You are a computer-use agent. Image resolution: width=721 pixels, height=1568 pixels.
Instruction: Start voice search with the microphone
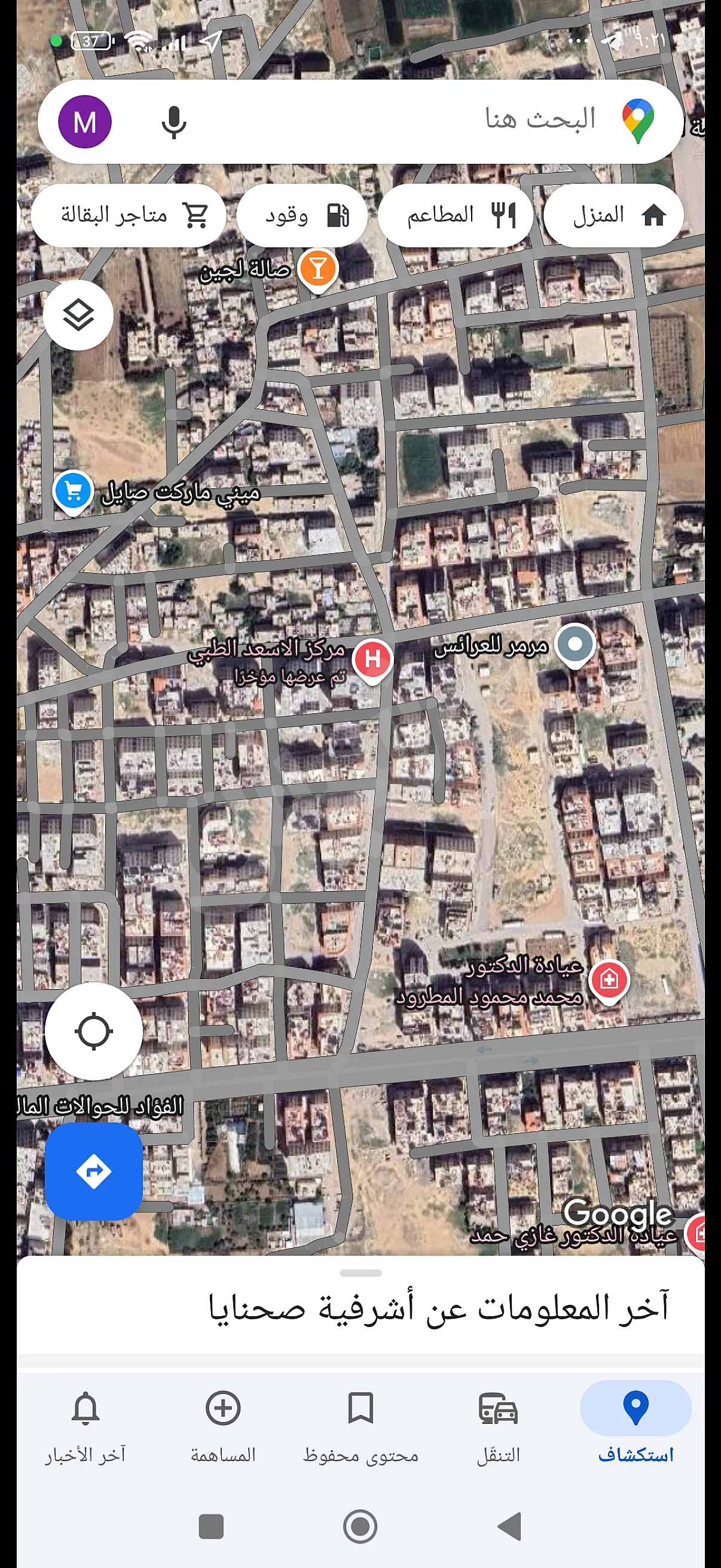click(173, 122)
